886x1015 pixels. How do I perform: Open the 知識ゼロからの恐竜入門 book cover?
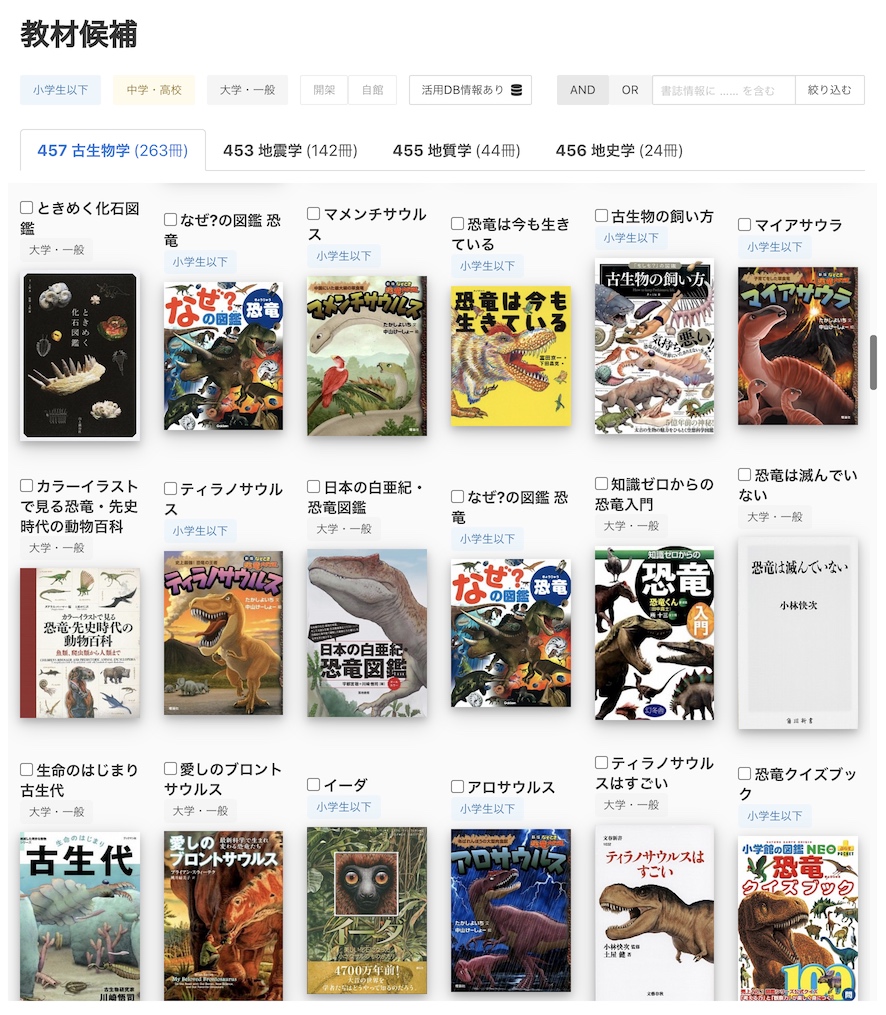(x=654, y=633)
